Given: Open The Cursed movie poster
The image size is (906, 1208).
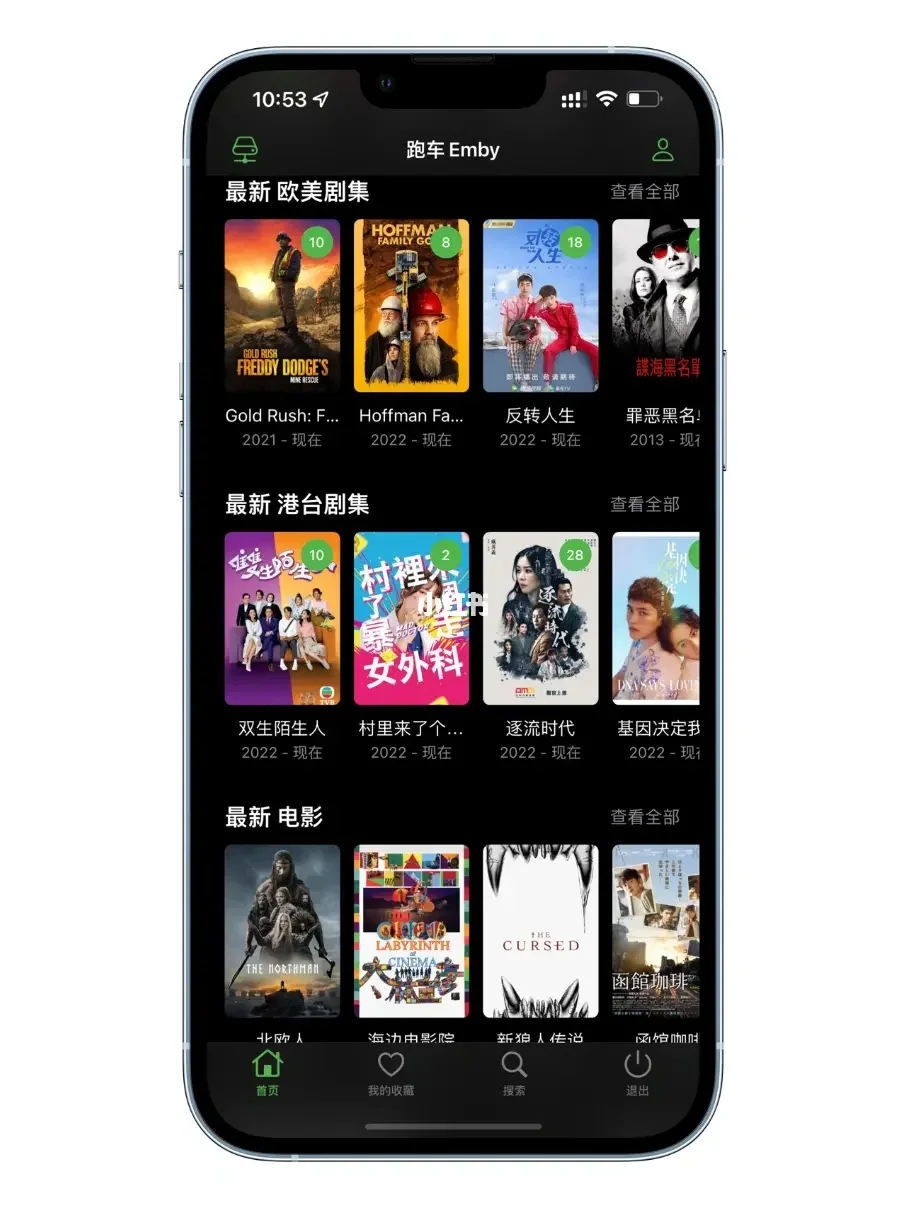Looking at the screenshot, I should (x=540, y=931).
